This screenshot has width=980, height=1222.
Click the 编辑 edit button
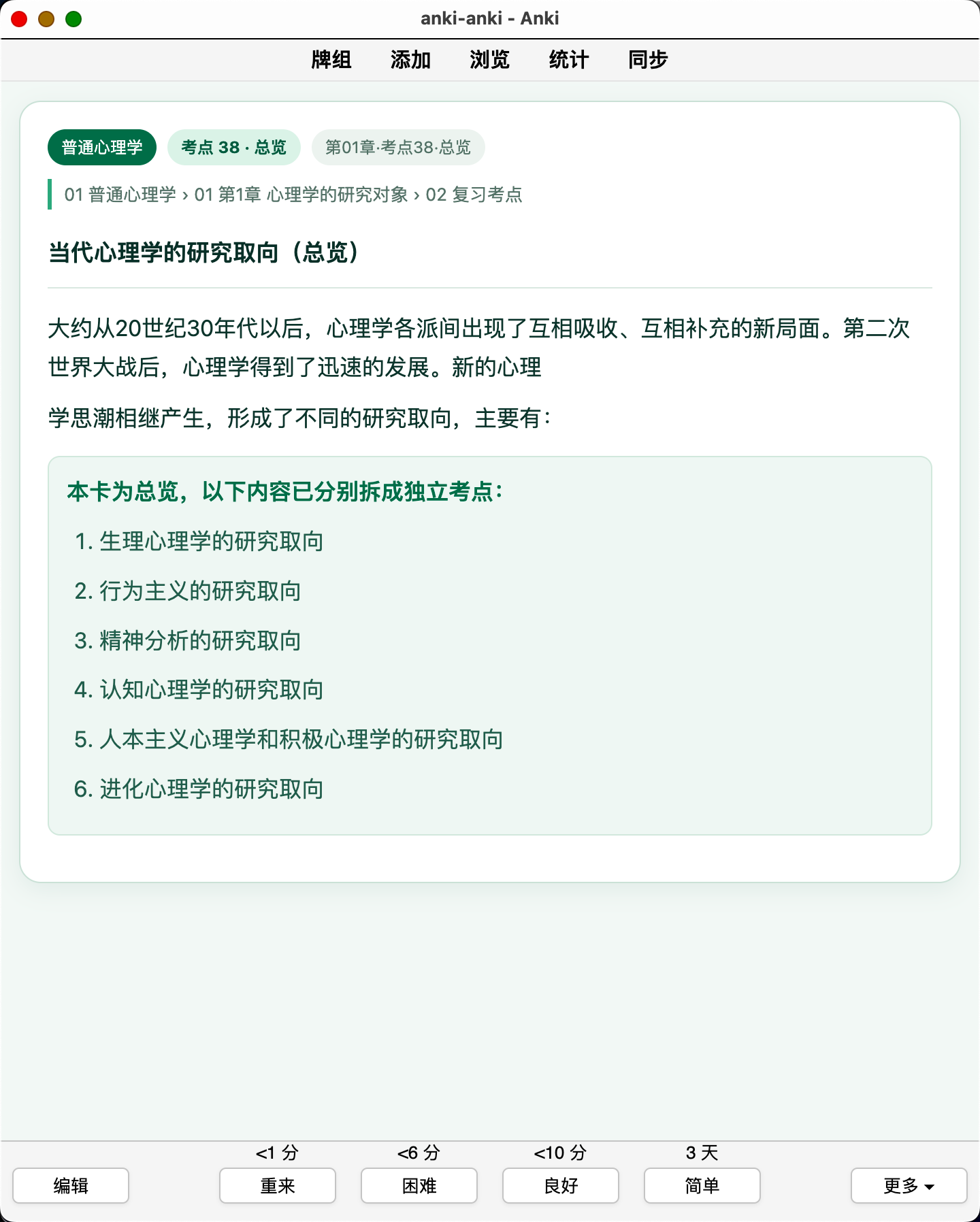click(71, 1185)
